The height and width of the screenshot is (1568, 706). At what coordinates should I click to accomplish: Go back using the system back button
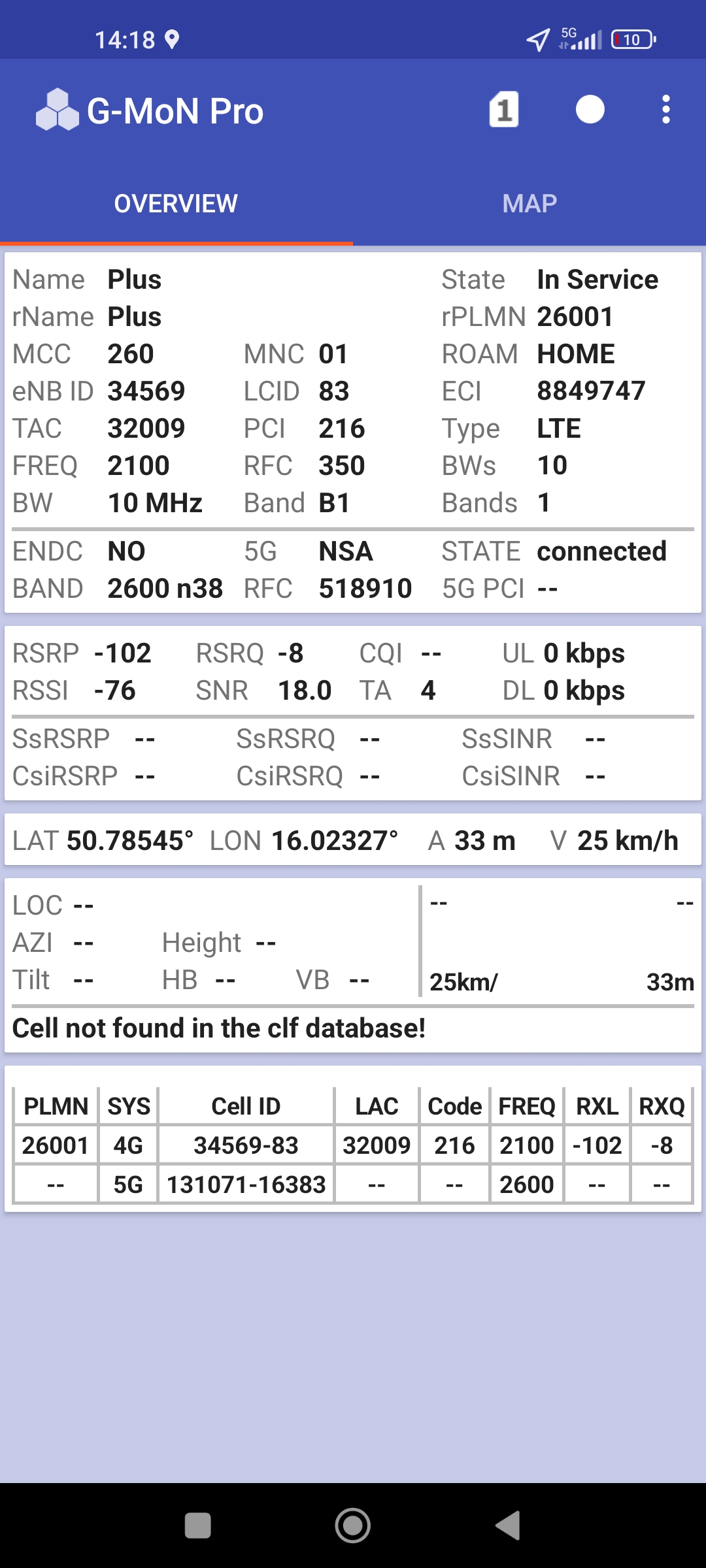pos(508,1526)
